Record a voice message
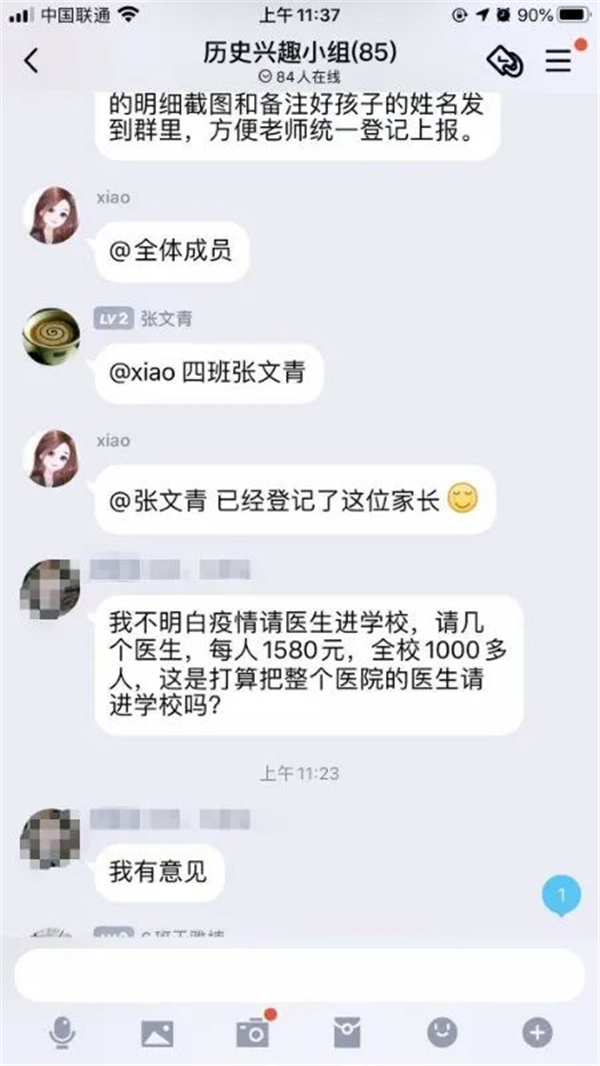This screenshot has height=1066, width=600. [x=62, y=1033]
